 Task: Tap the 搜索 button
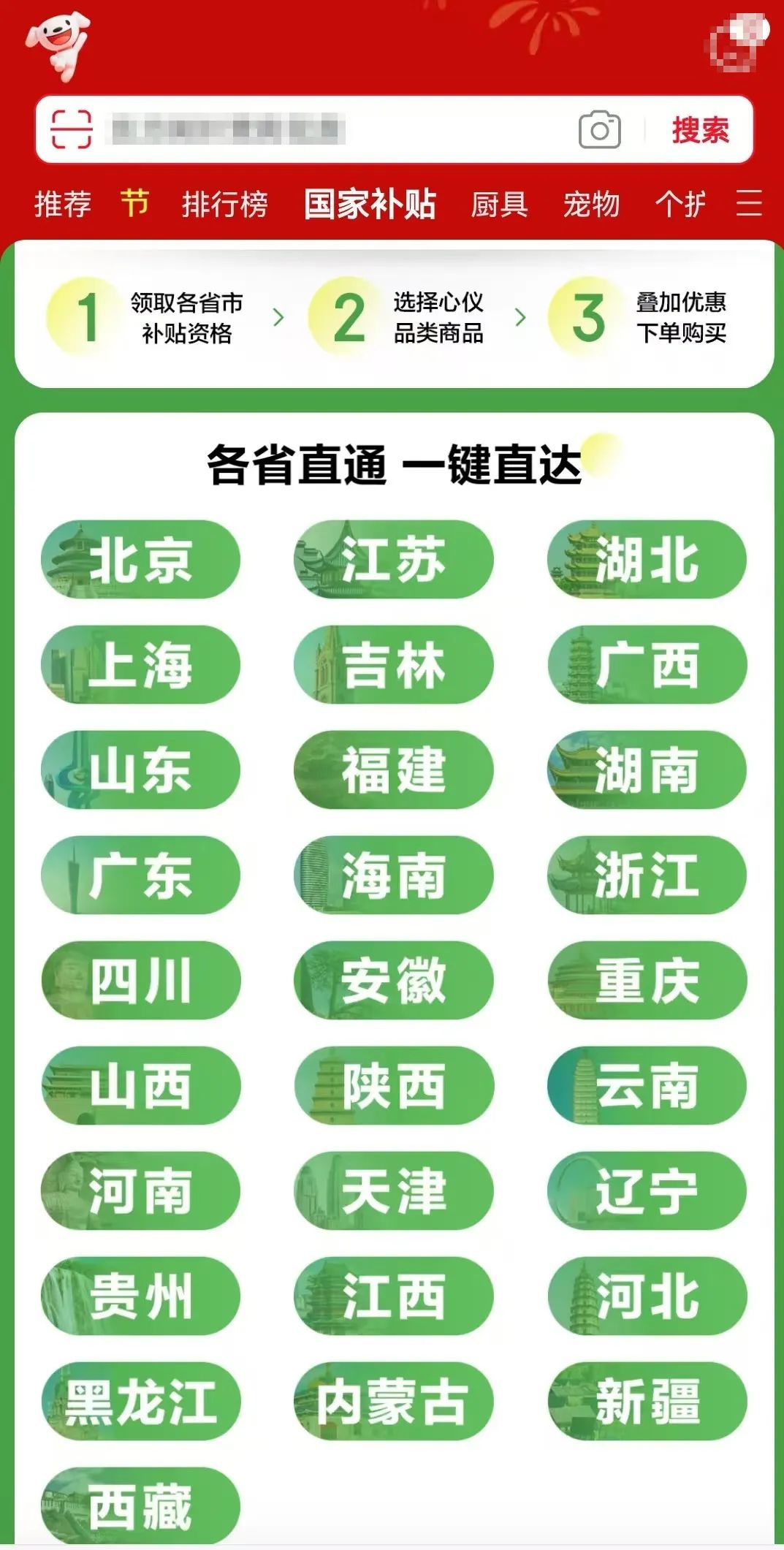(700, 130)
